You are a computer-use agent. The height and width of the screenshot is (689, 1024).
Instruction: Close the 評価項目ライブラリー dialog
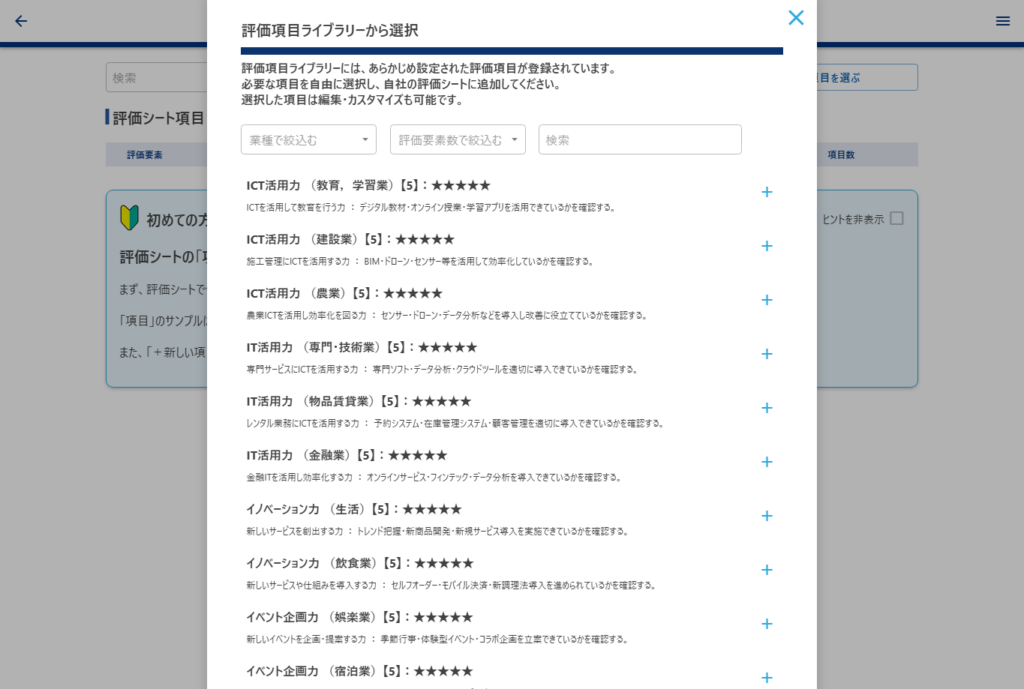(796, 18)
